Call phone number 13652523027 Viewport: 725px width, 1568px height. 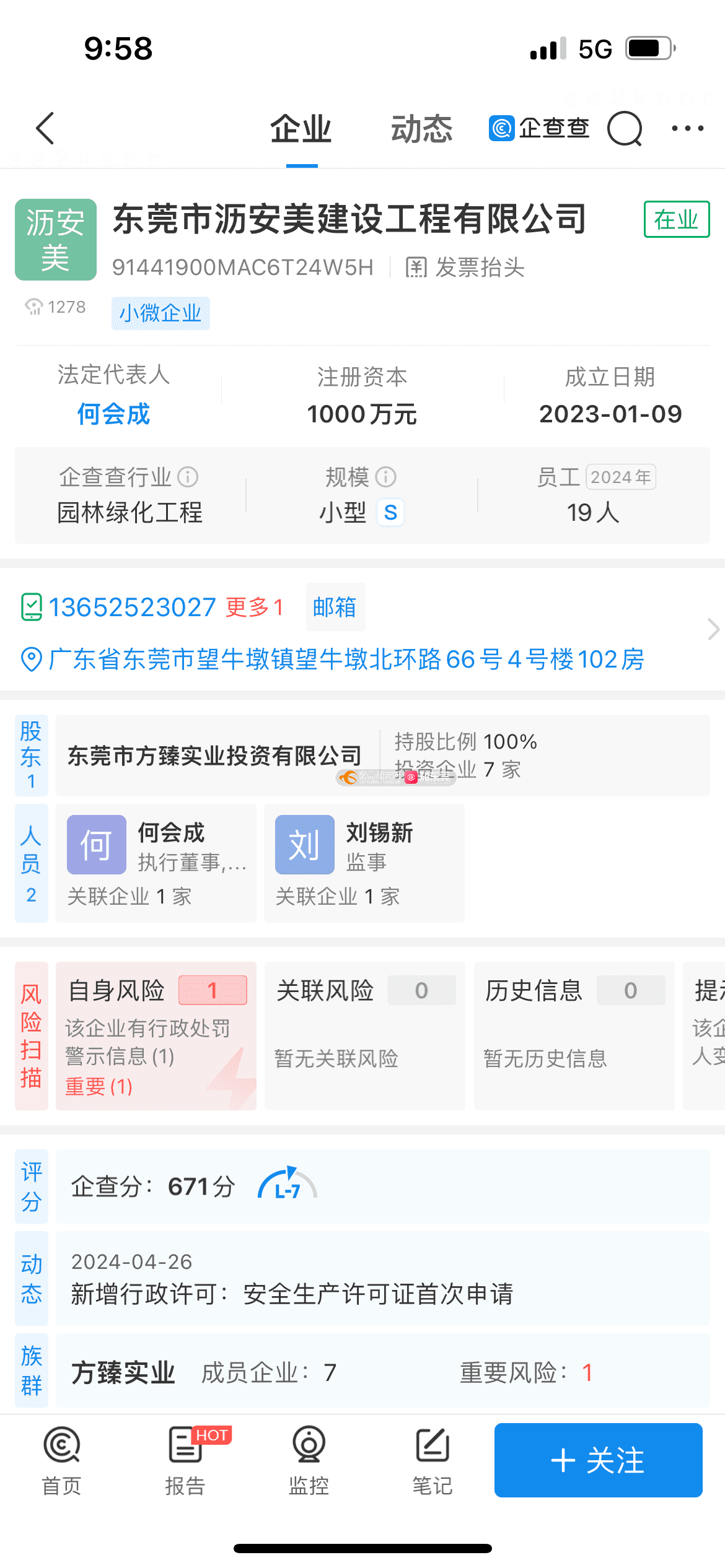132,607
